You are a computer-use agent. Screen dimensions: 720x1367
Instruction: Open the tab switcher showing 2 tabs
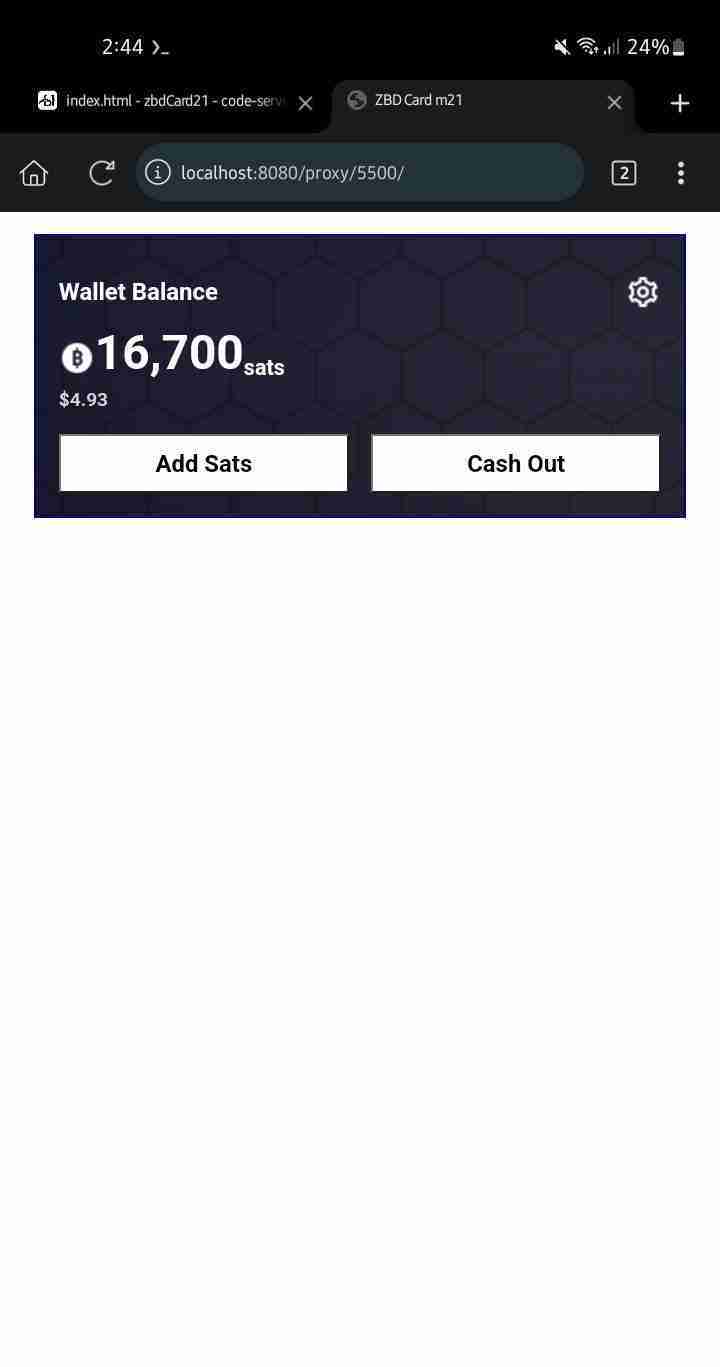click(623, 173)
